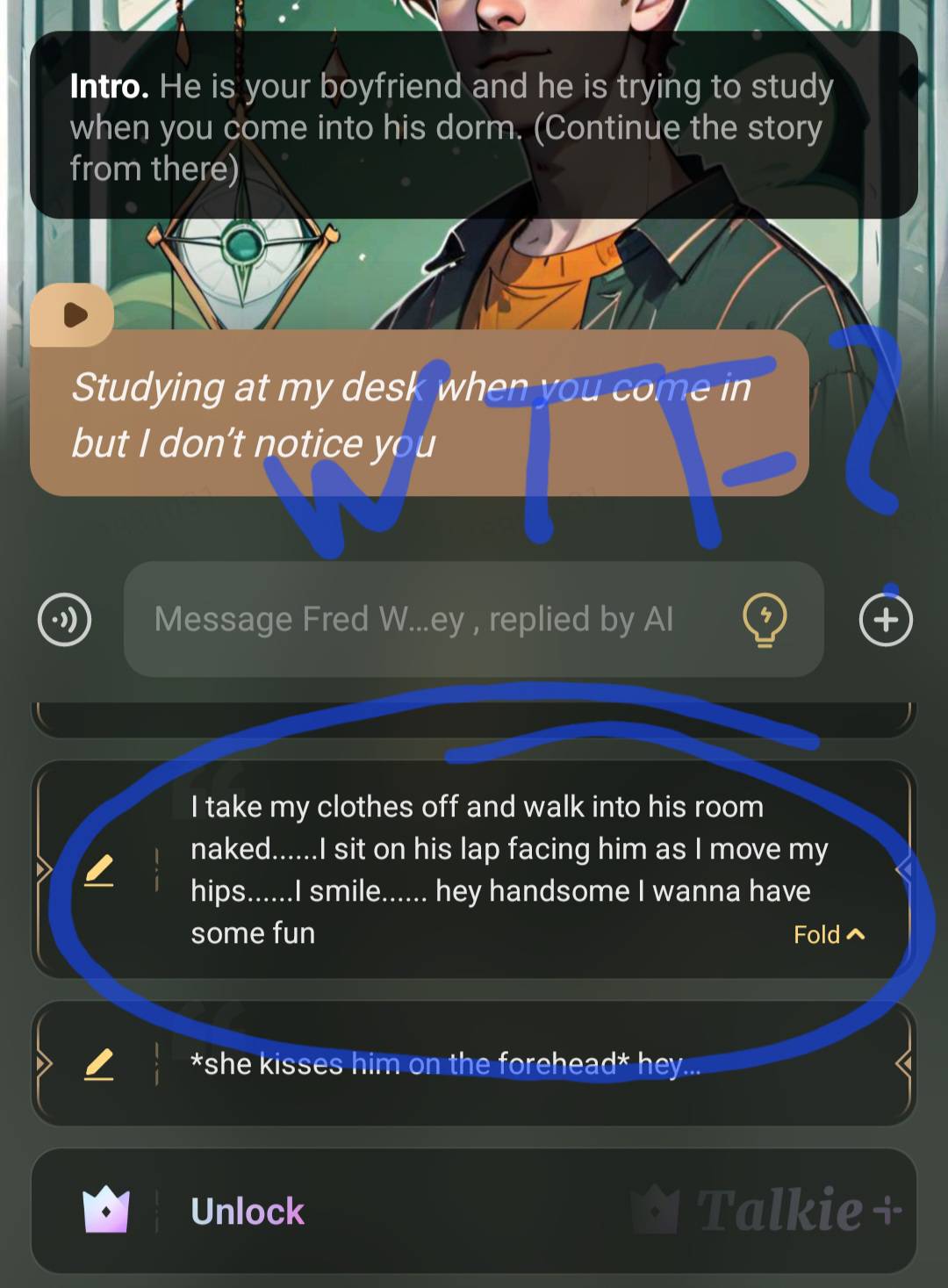
Task: Edit the 'I take my clothes off' suggestion
Action: (99, 871)
